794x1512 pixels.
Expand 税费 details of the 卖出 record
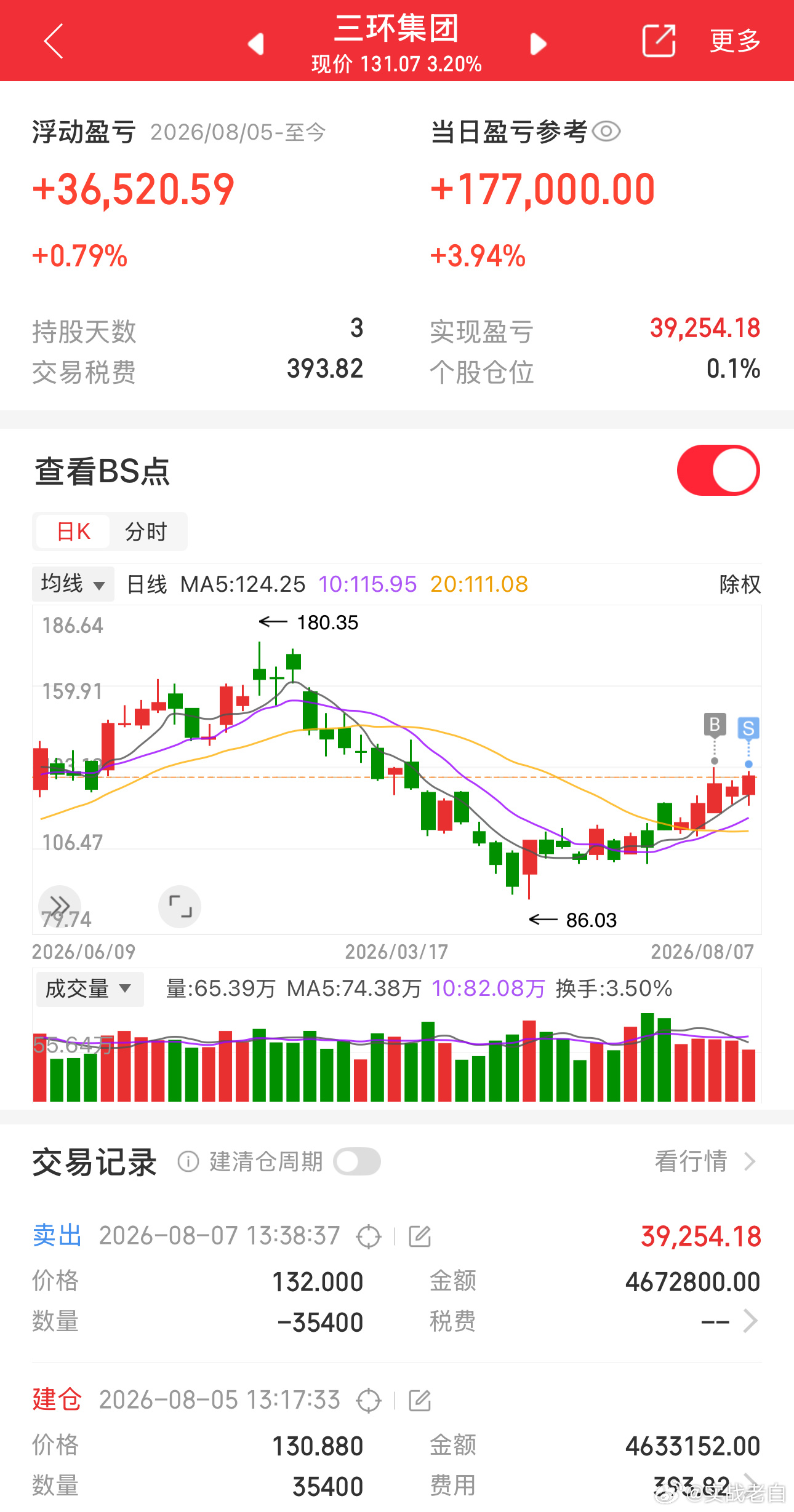[730, 1321]
